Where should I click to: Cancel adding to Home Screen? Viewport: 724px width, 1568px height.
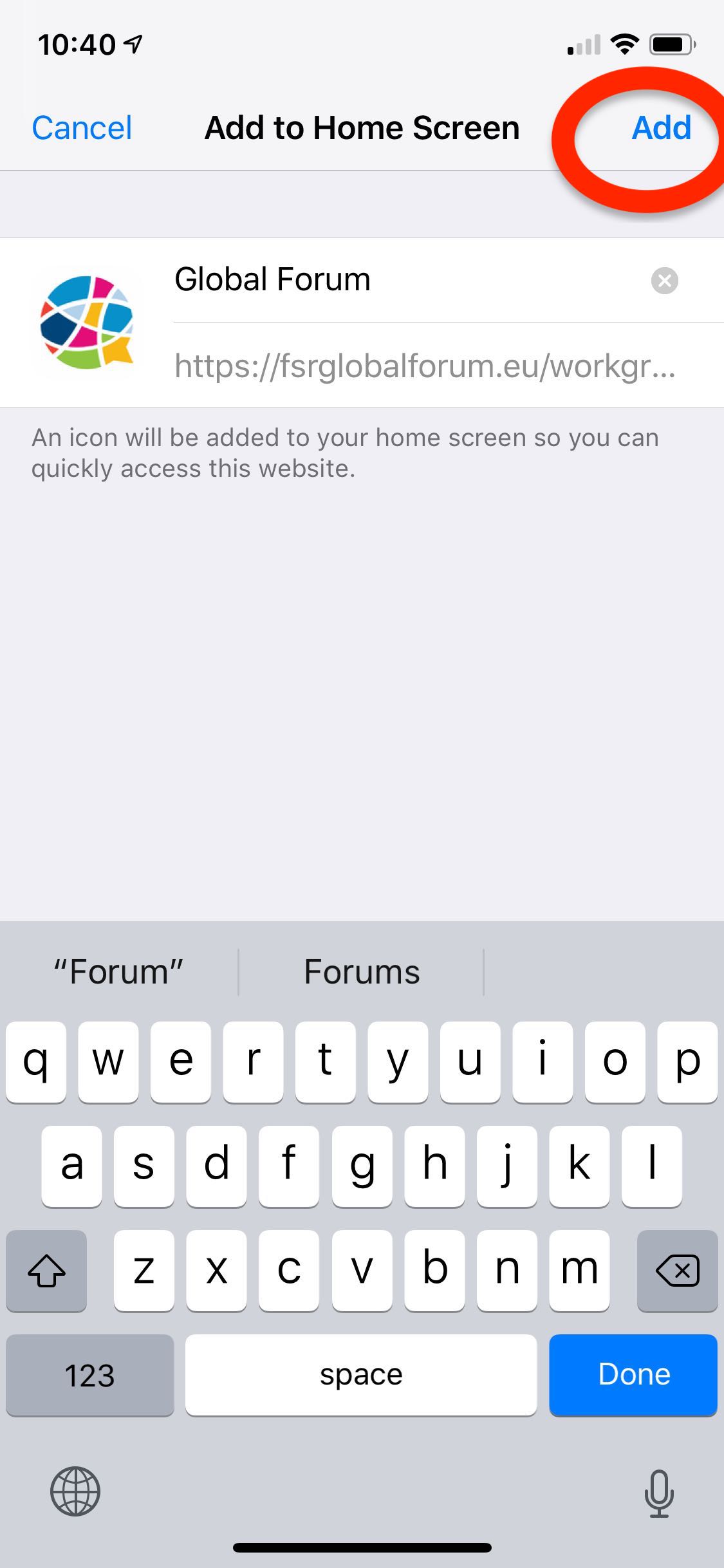point(82,127)
